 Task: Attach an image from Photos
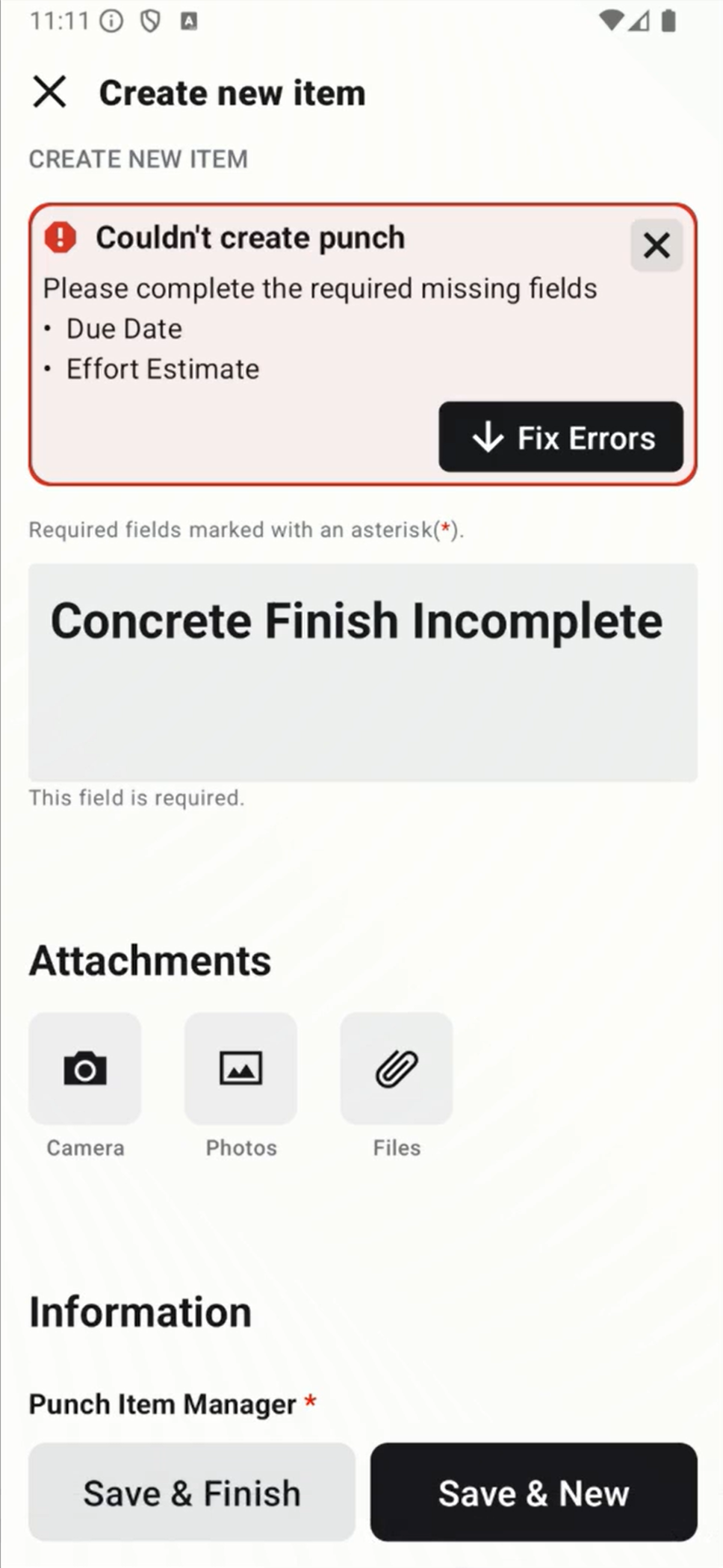click(x=241, y=1068)
